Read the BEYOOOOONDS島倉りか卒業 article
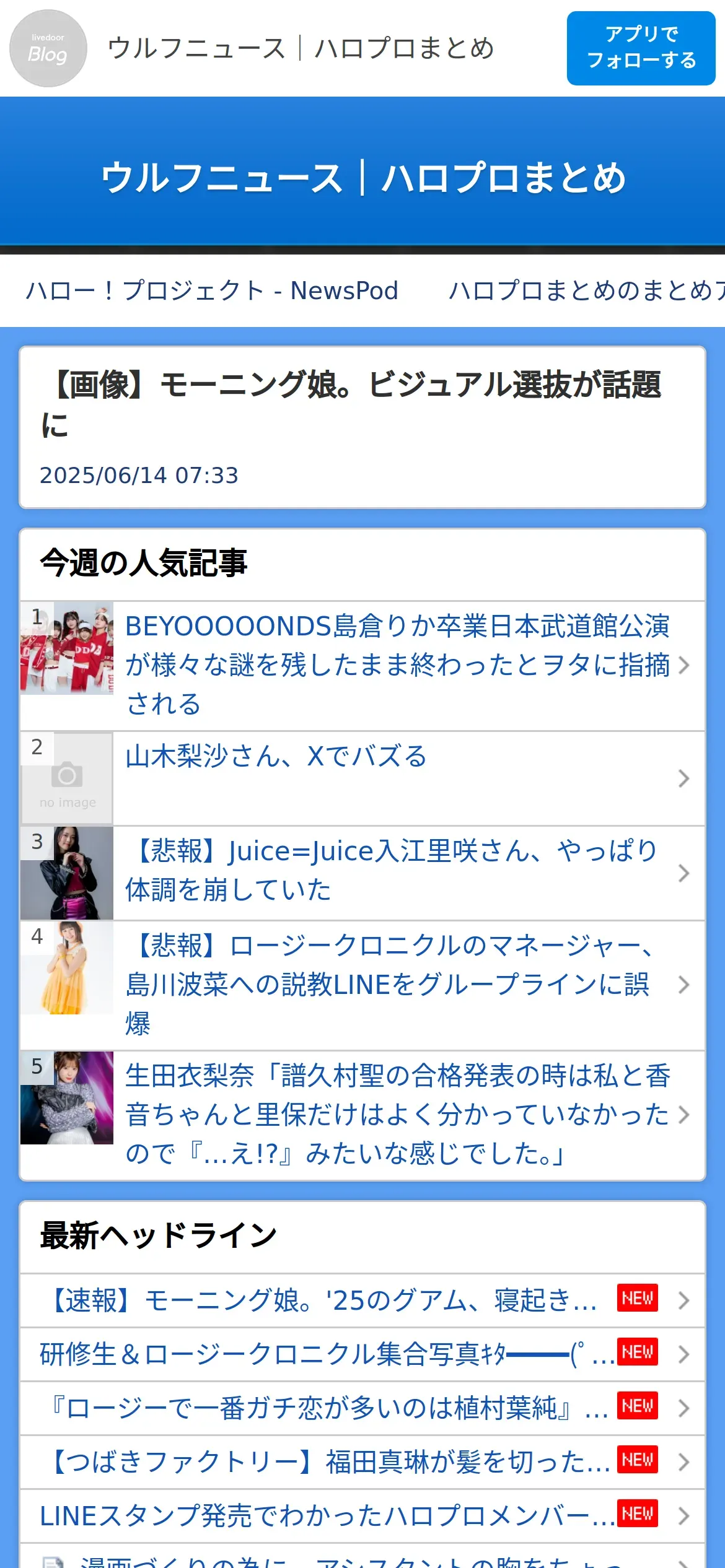 (397, 665)
